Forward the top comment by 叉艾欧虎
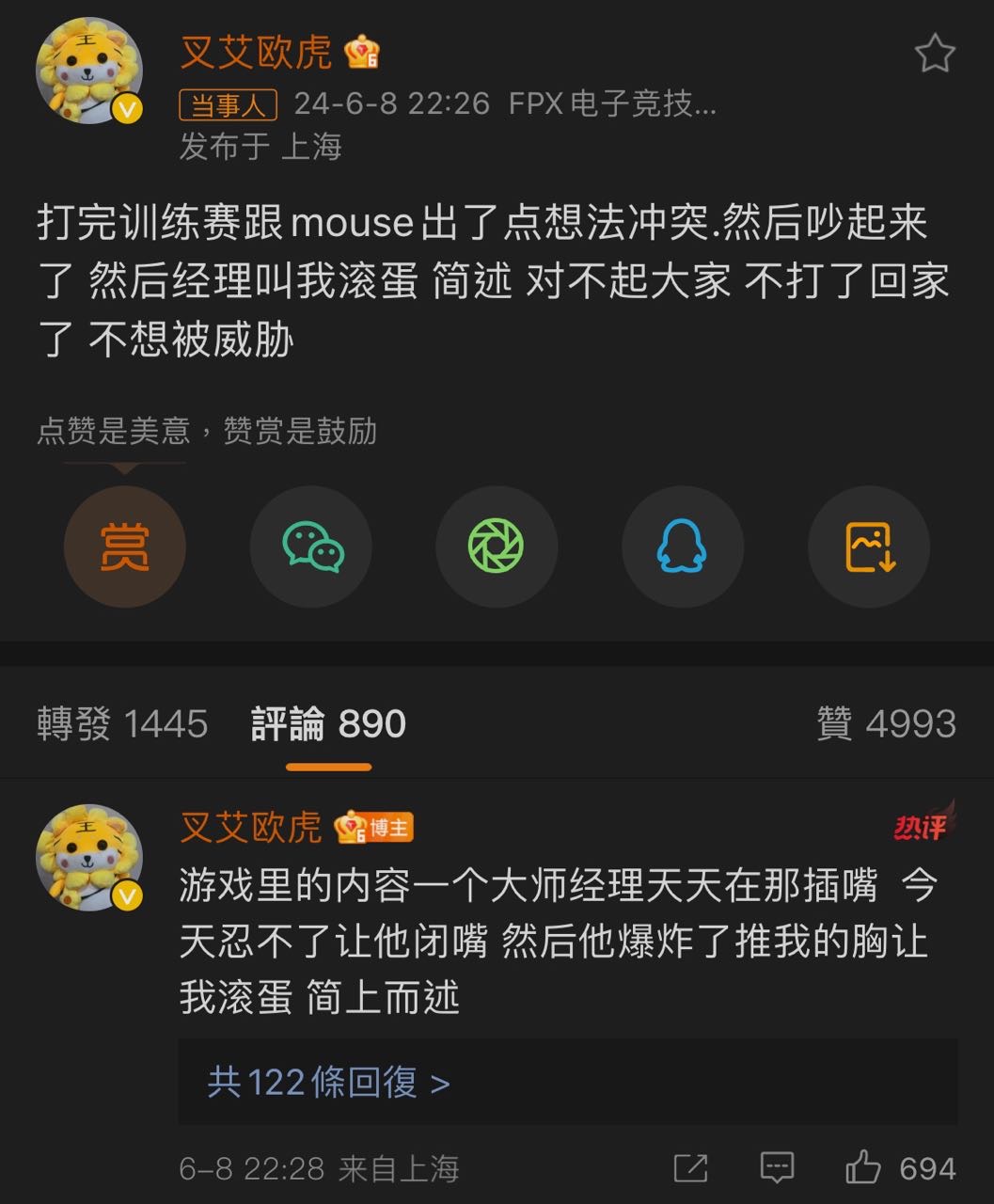 point(690,1168)
